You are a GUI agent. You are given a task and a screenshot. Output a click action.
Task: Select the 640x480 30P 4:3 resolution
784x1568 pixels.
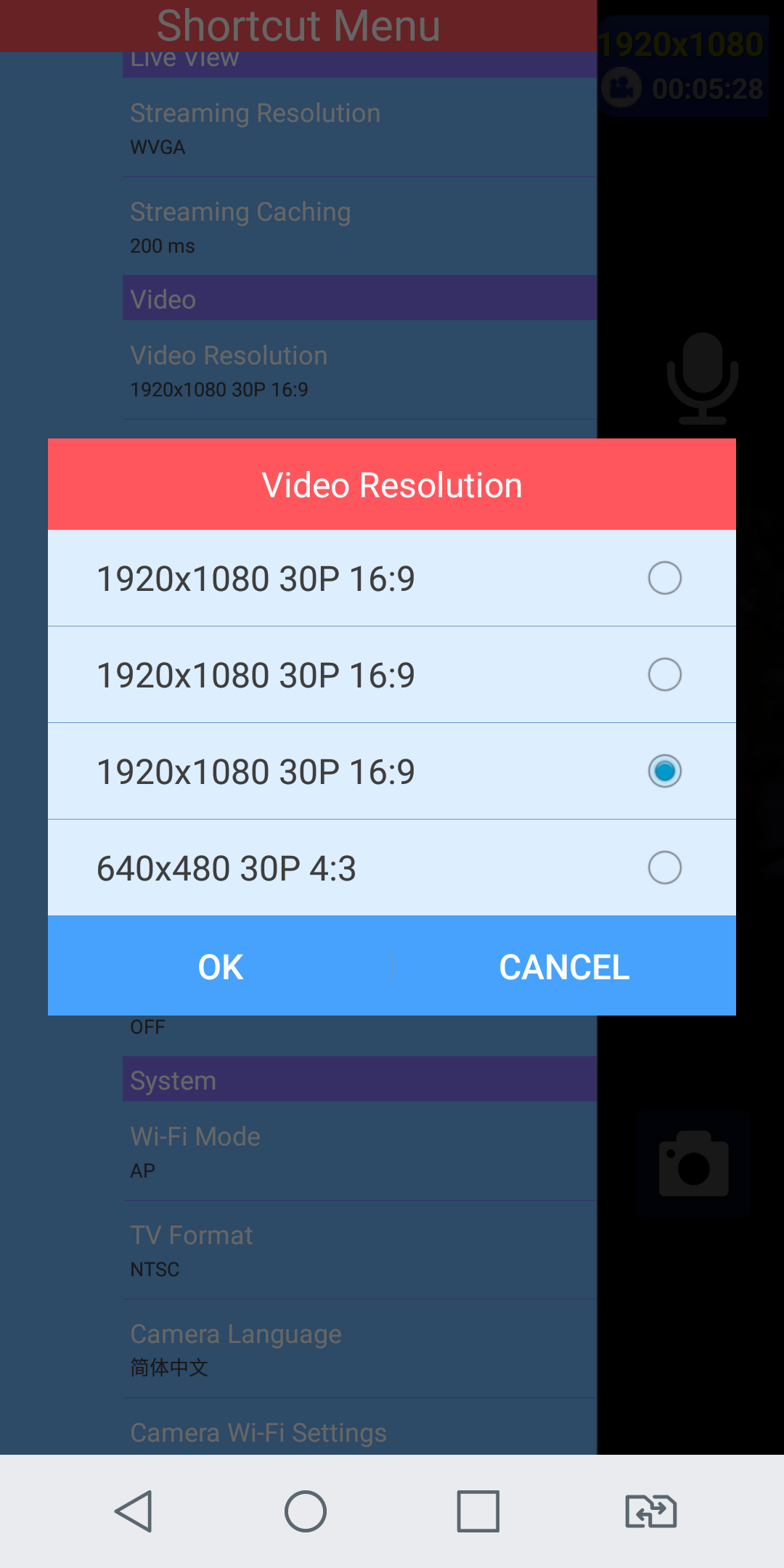click(x=663, y=867)
